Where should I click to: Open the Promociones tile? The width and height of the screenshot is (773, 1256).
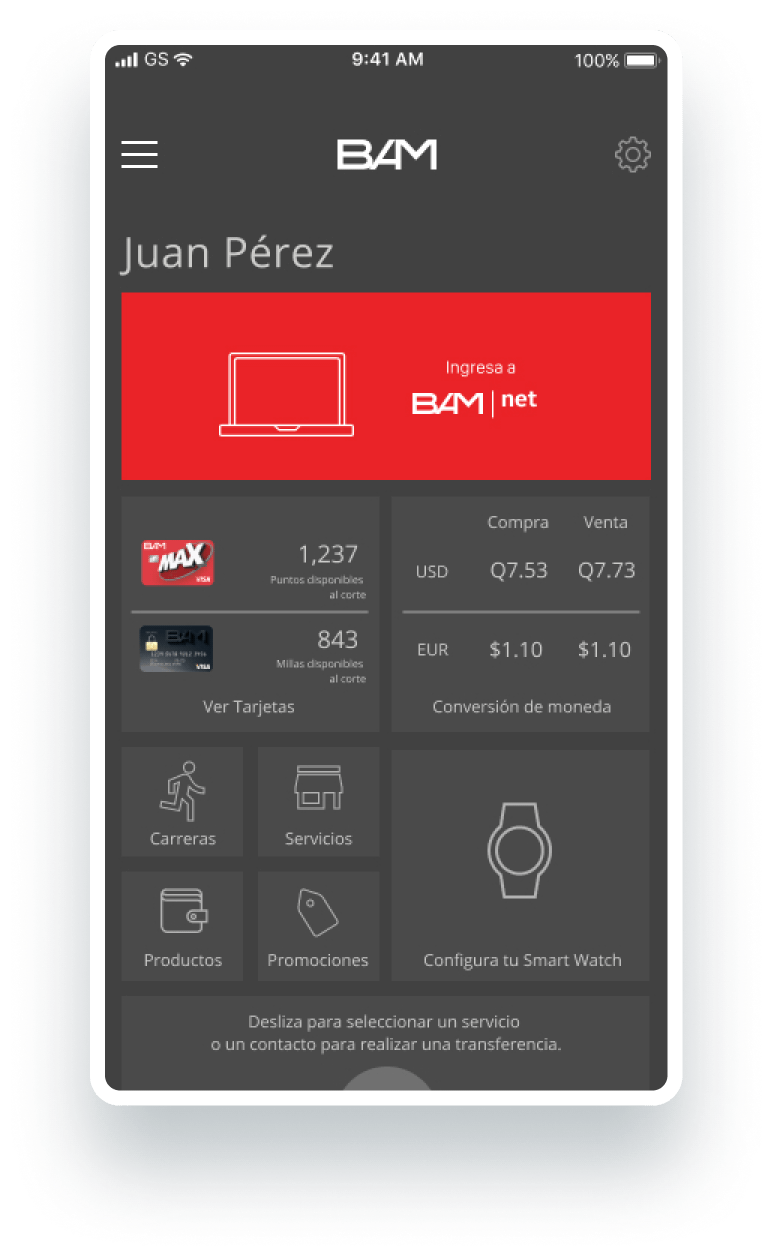point(318,926)
